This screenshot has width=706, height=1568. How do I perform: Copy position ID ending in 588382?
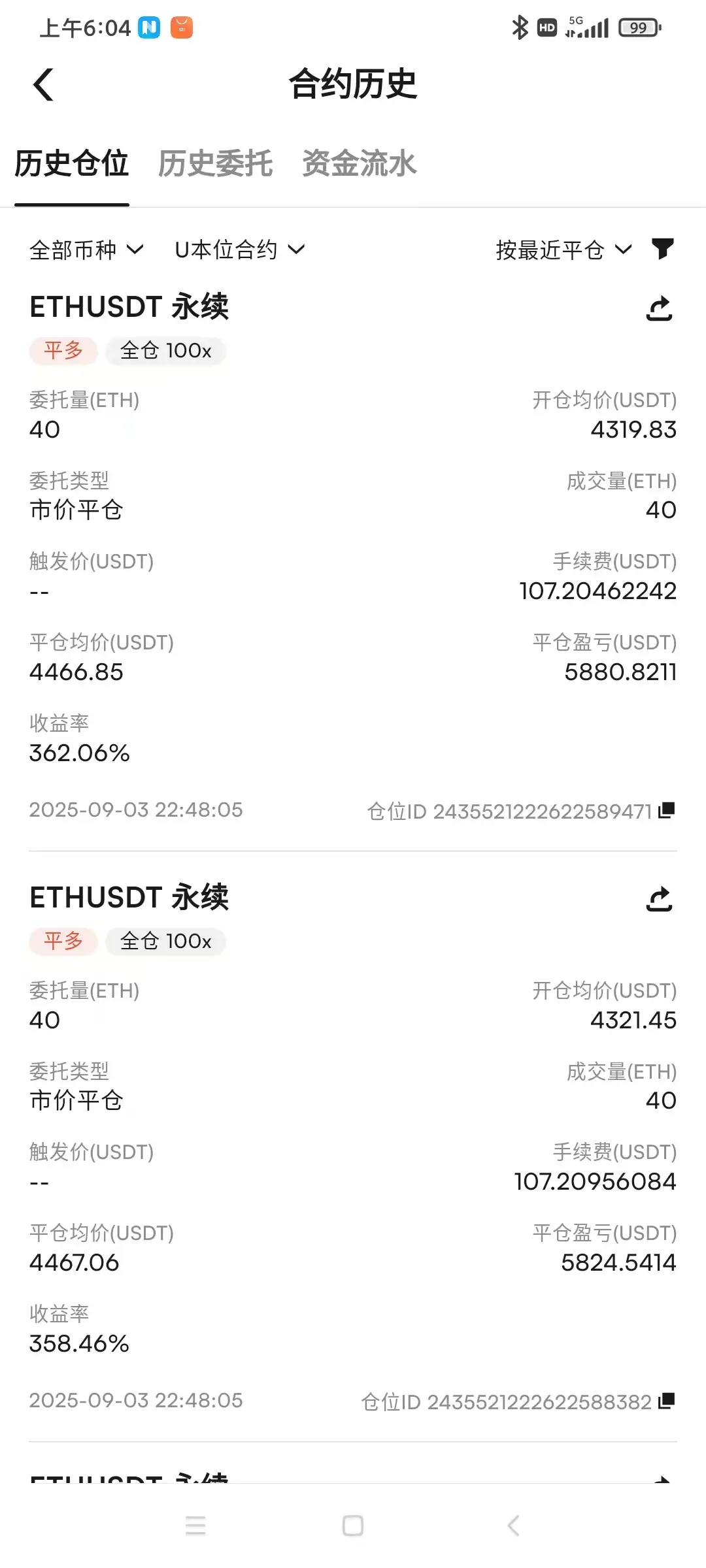point(666,1401)
